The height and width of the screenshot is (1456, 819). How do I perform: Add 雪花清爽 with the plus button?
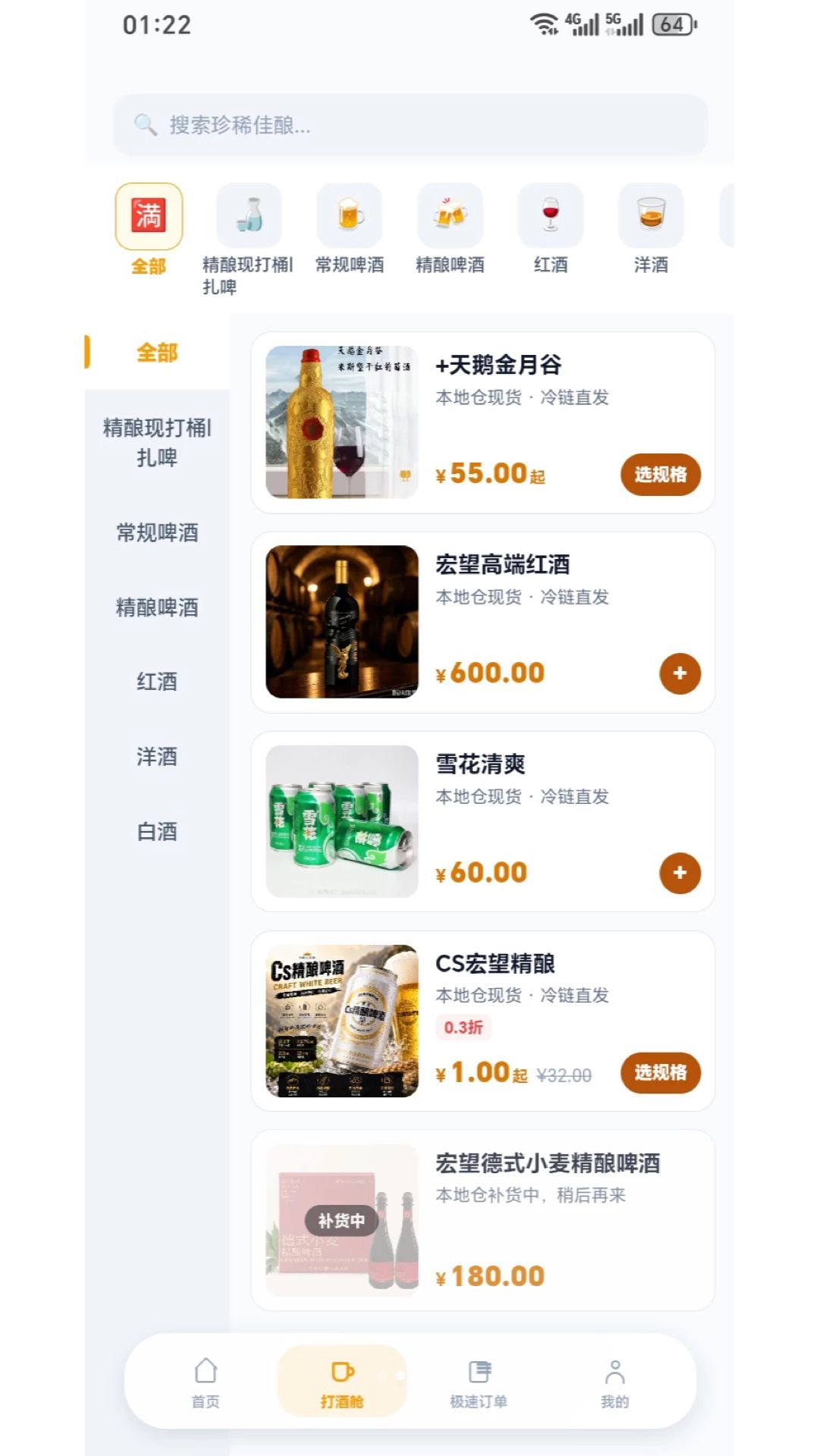(680, 873)
